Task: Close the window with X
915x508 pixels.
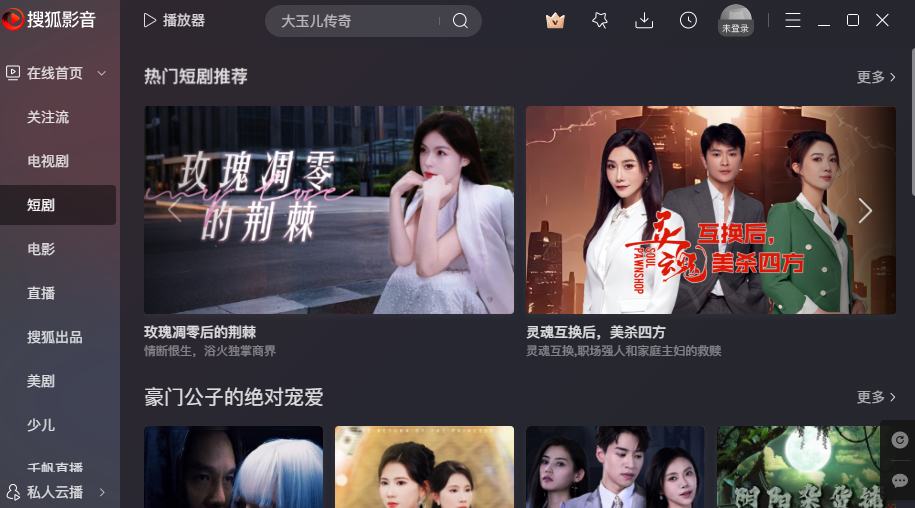Action: coord(882,20)
